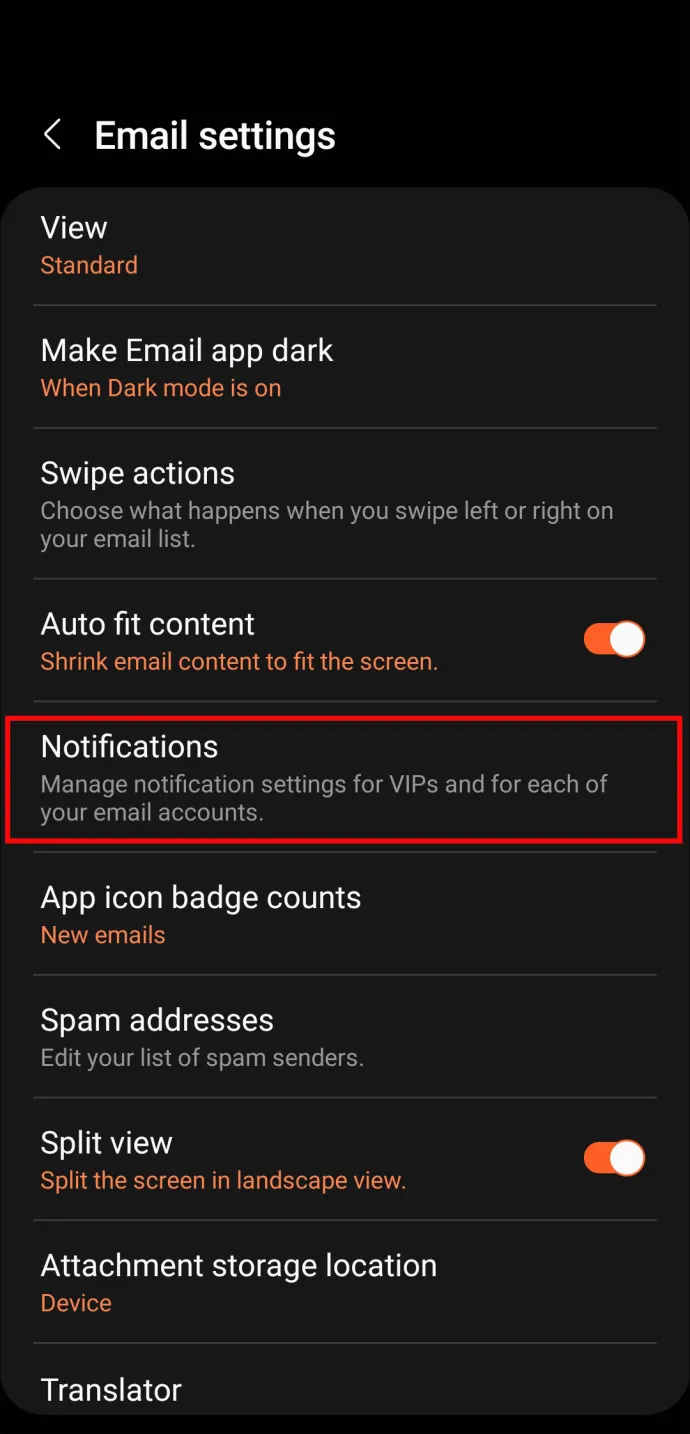
Task: Disable the Split view switch
Action: [x=614, y=1158]
